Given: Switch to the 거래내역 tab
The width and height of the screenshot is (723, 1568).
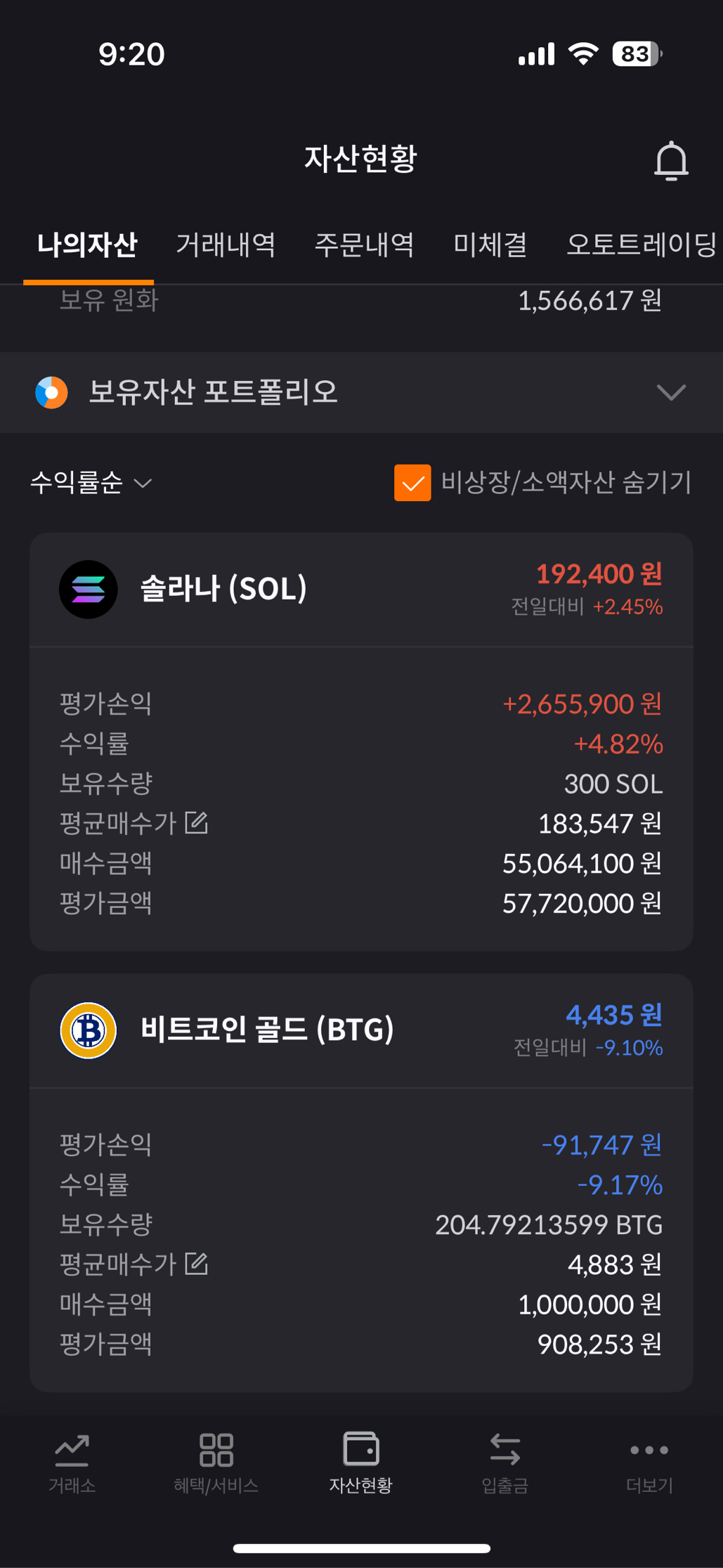Looking at the screenshot, I should 226,246.
